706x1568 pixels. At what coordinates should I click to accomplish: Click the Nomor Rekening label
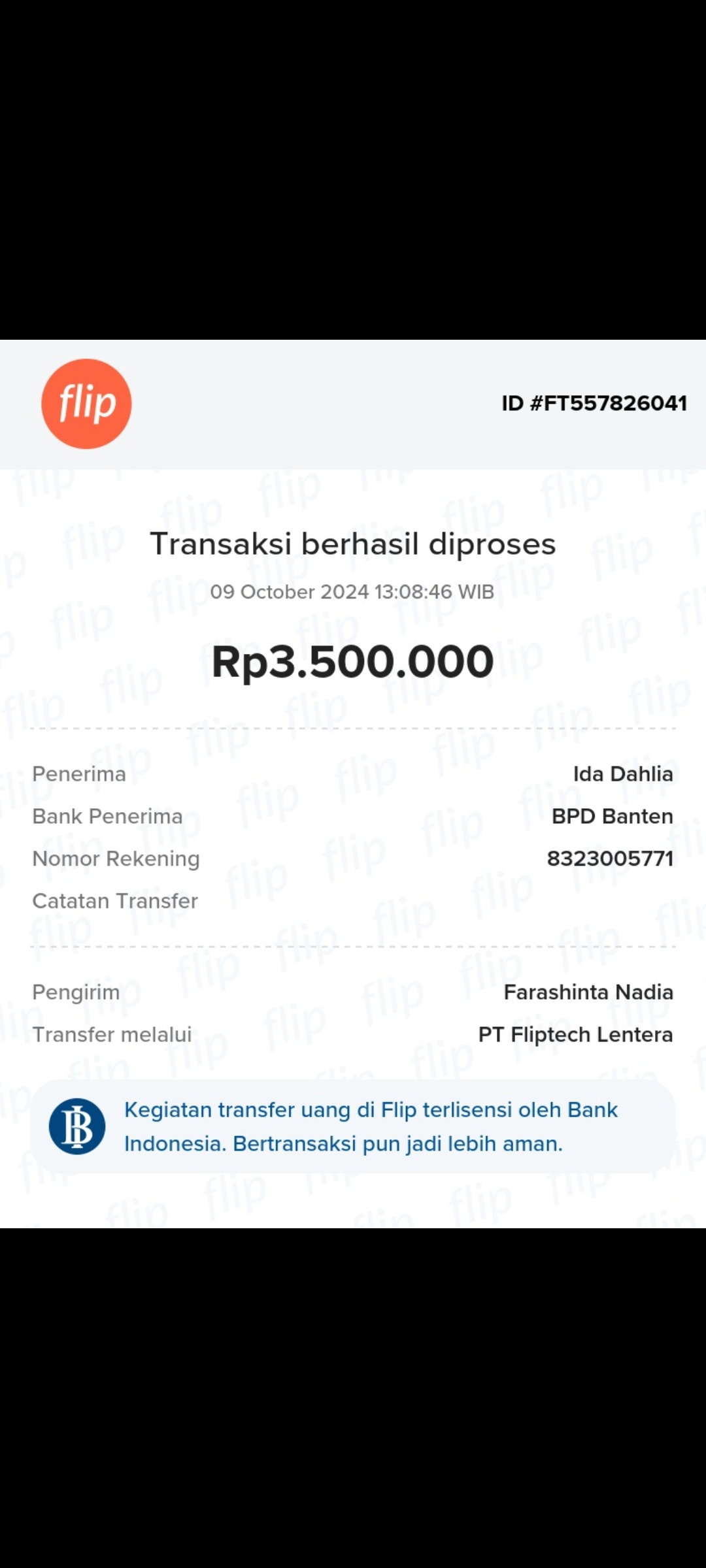tap(118, 858)
